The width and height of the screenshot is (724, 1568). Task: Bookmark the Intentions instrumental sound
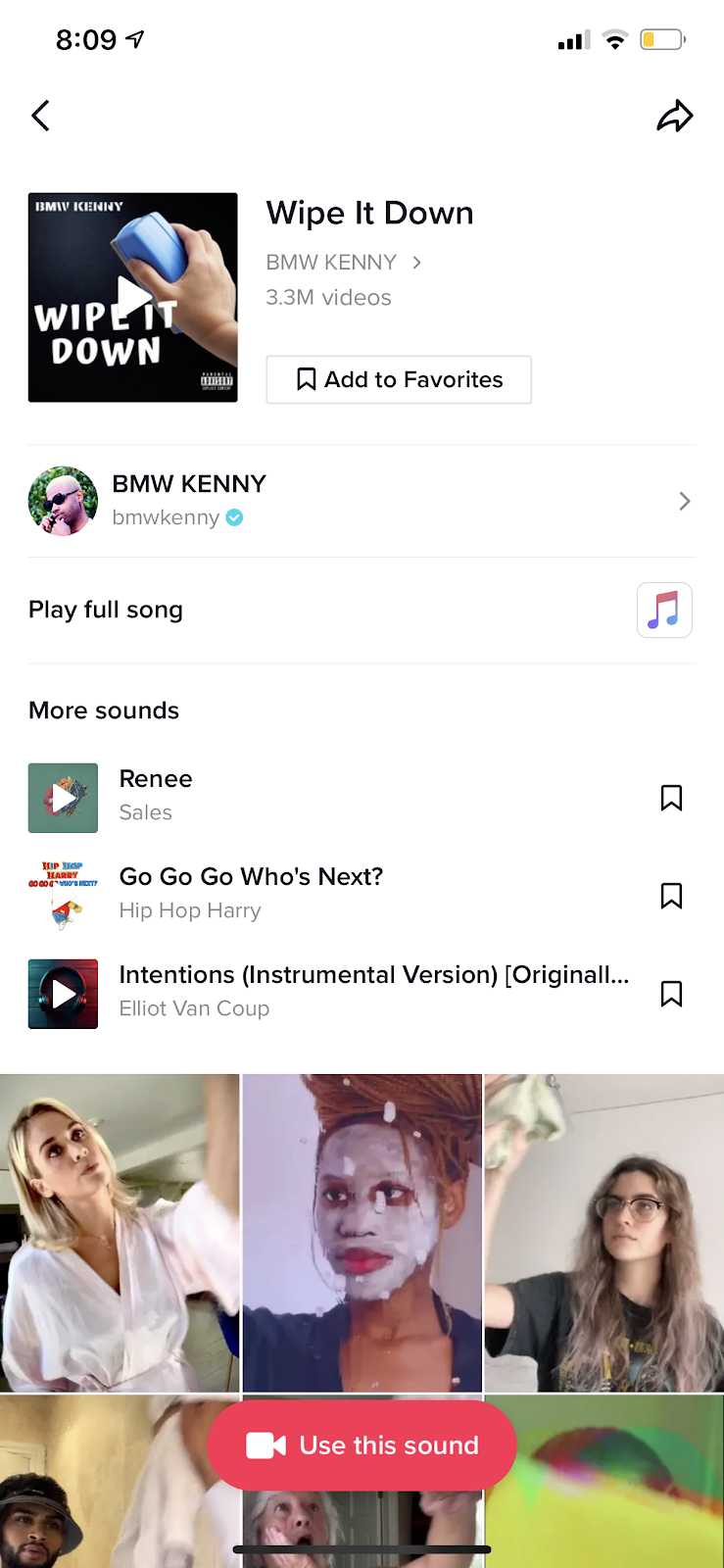(x=671, y=994)
